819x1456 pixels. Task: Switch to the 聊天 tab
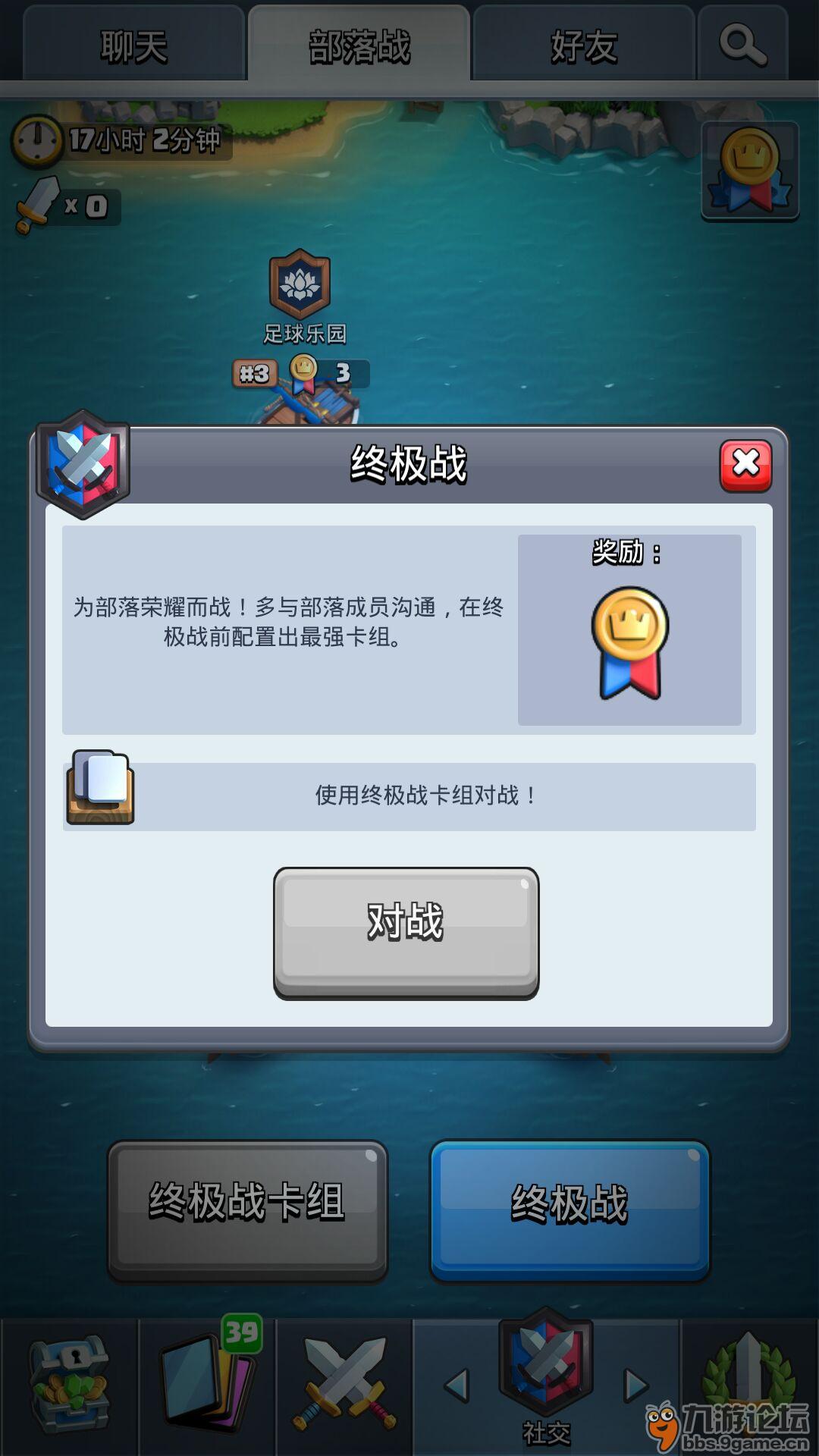(x=133, y=47)
